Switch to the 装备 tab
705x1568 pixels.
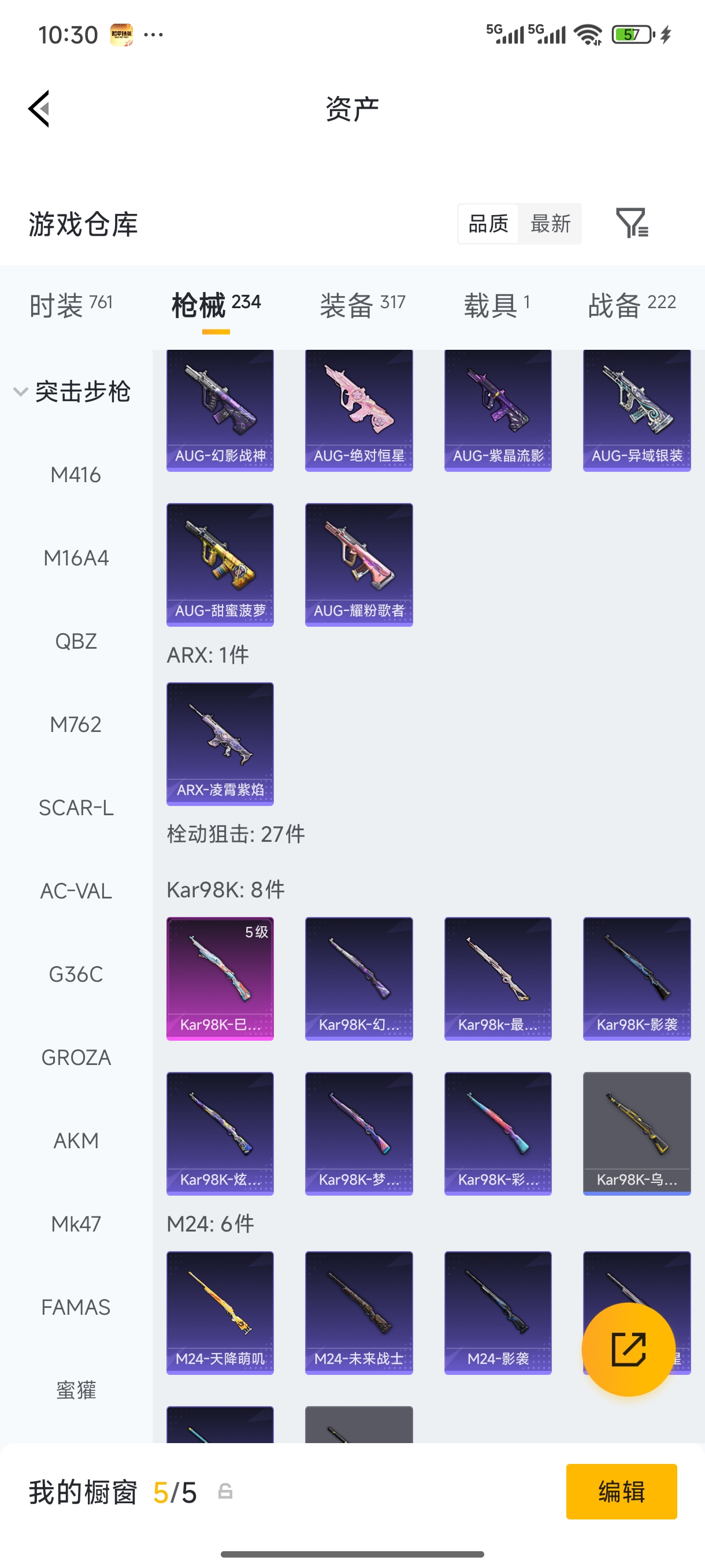[x=362, y=304]
